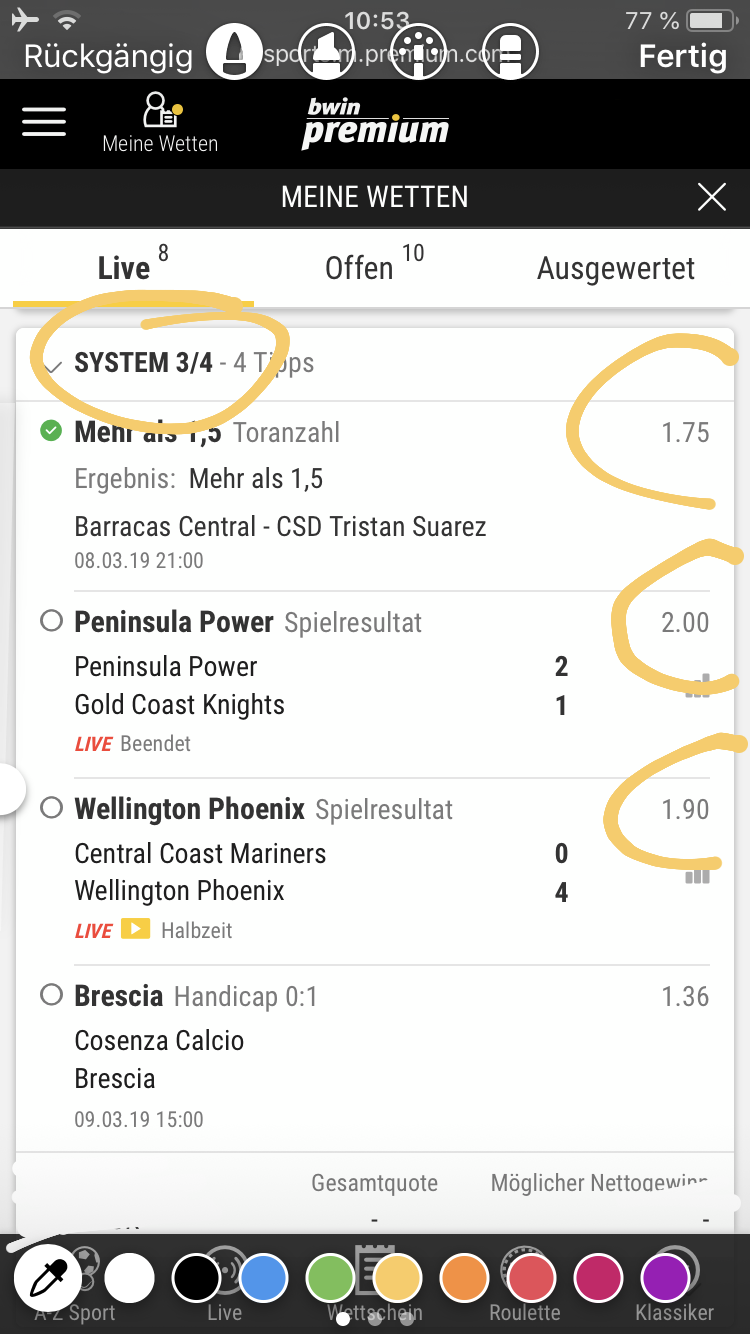Image resolution: width=750 pixels, height=1334 pixels.
Task: Choose the blue color swatch
Action: pos(264,1279)
